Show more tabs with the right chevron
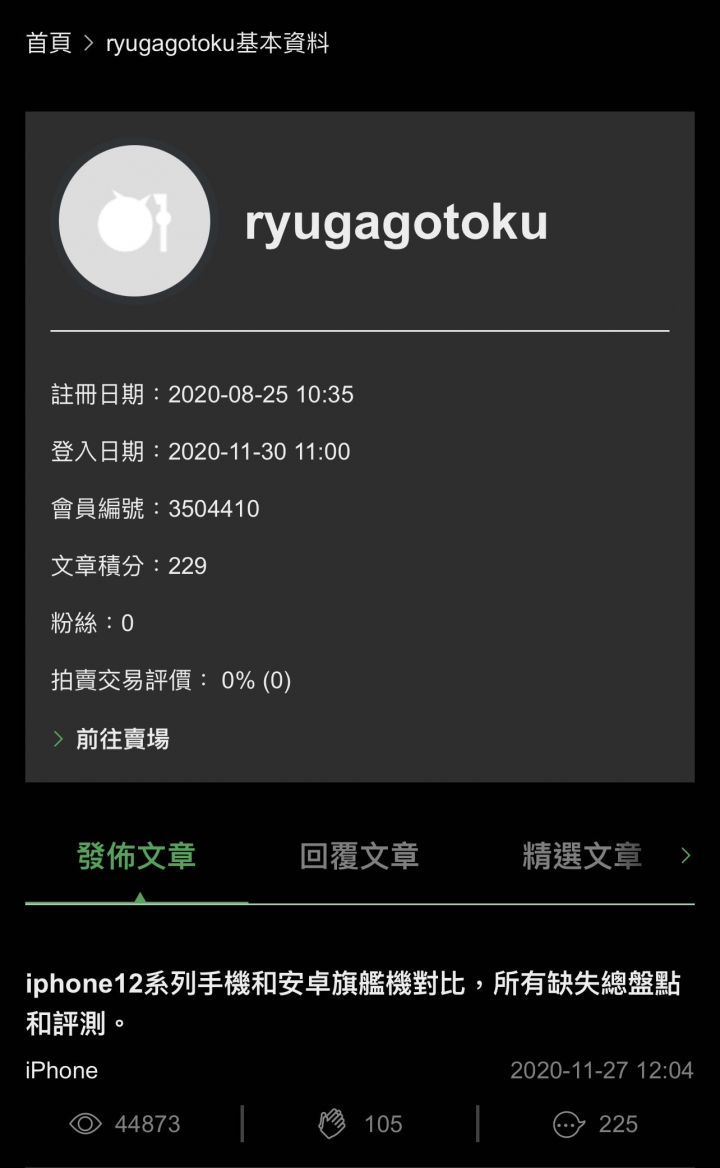Image resolution: width=720 pixels, height=1168 pixels. (686, 856)
